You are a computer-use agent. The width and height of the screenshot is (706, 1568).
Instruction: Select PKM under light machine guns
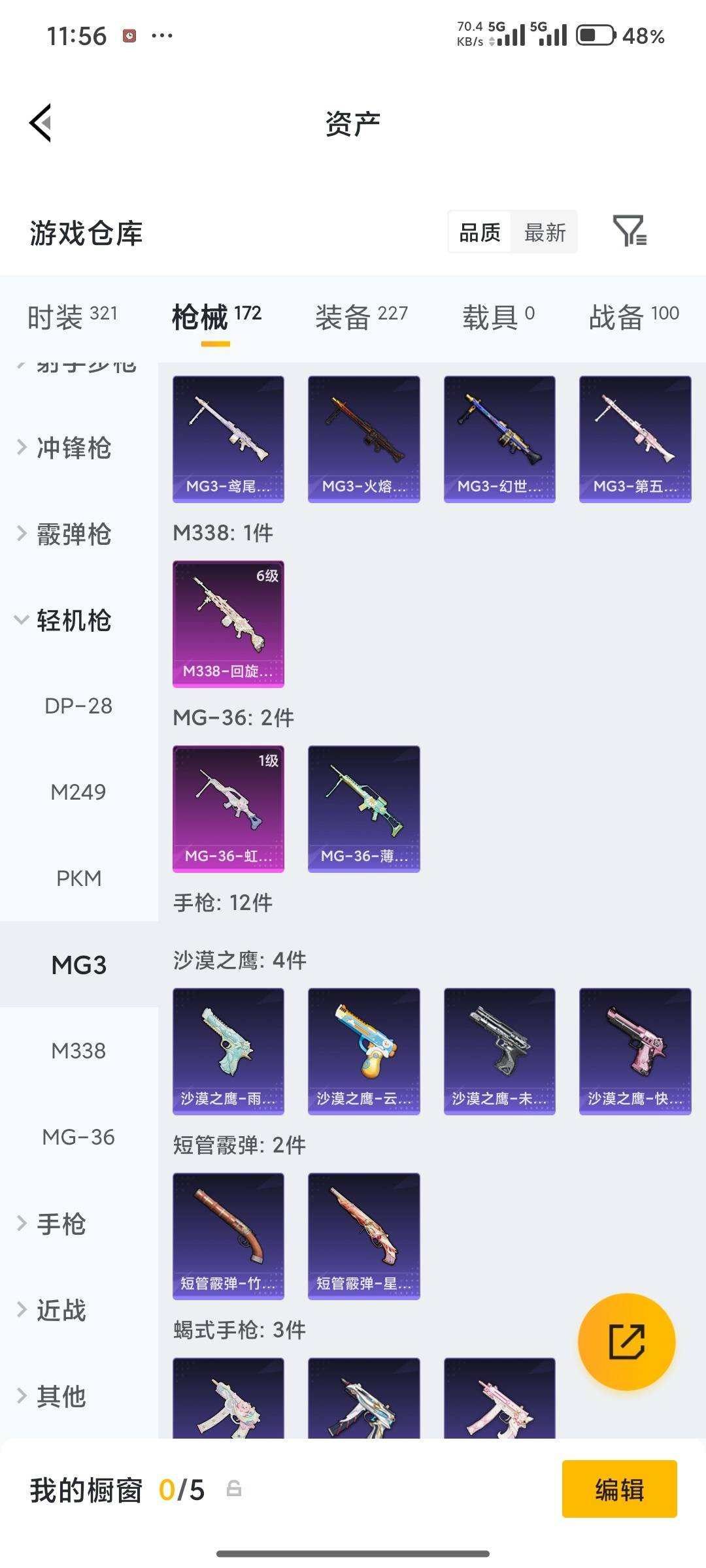[x=78, y=878]
